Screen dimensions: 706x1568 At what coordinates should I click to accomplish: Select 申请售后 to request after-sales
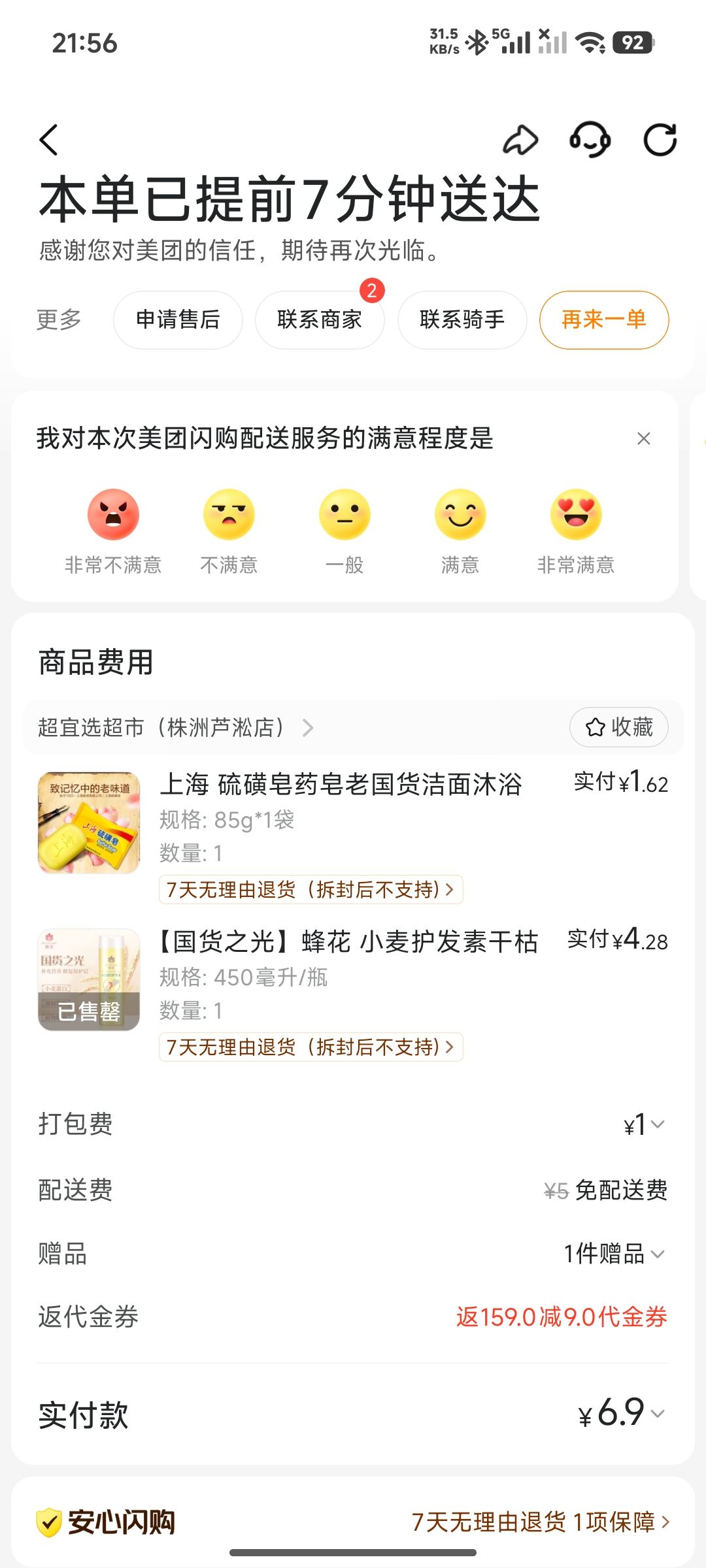178,320
